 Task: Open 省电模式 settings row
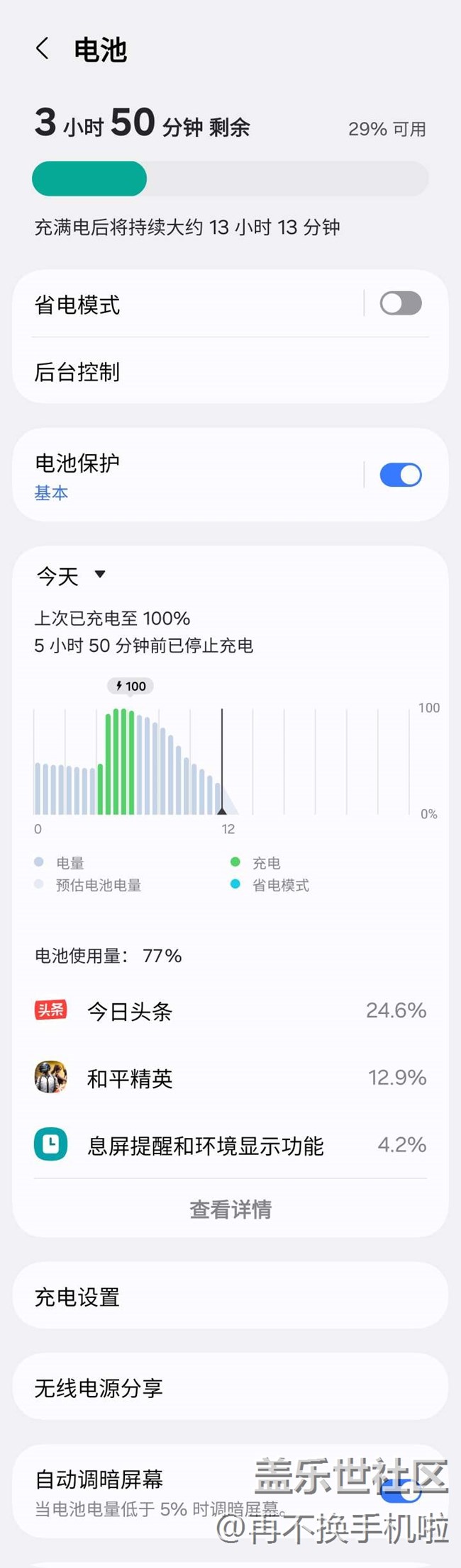[184, 305]
